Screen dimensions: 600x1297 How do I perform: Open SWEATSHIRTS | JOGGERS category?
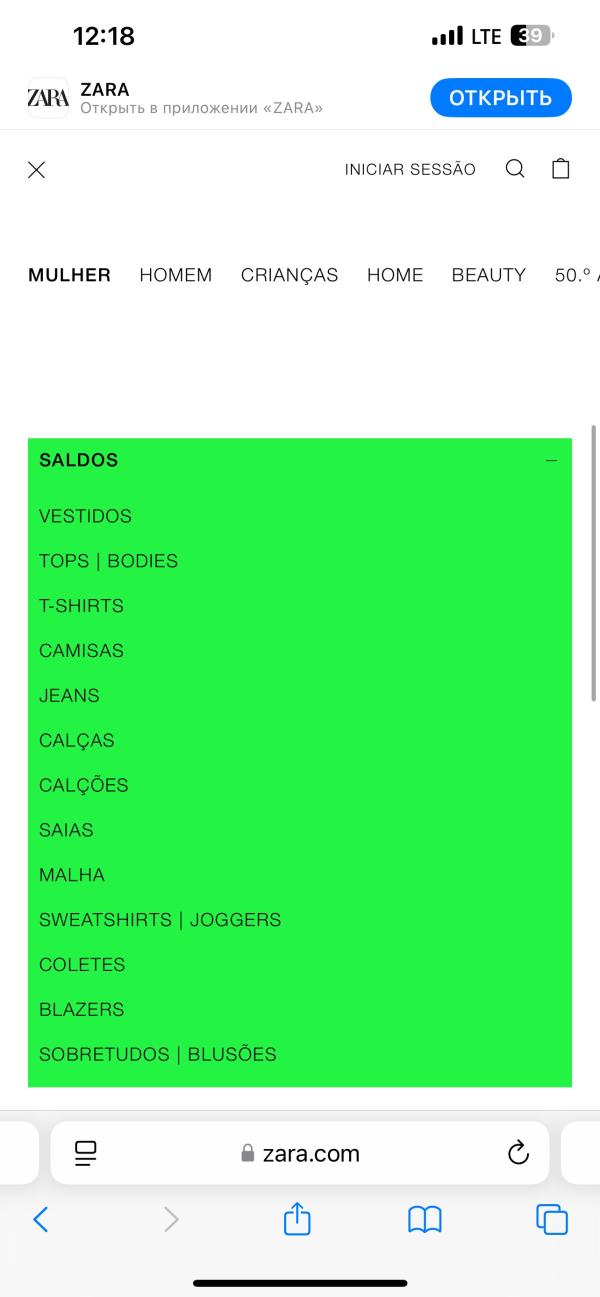point(160,920)
